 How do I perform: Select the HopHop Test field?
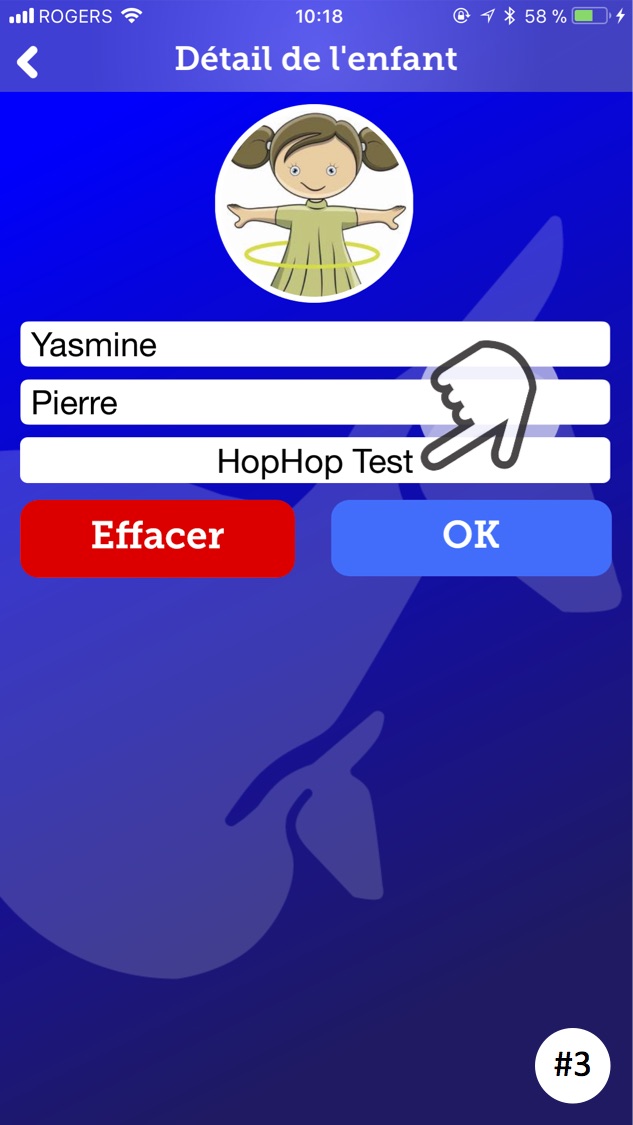(x=315, y=461)
